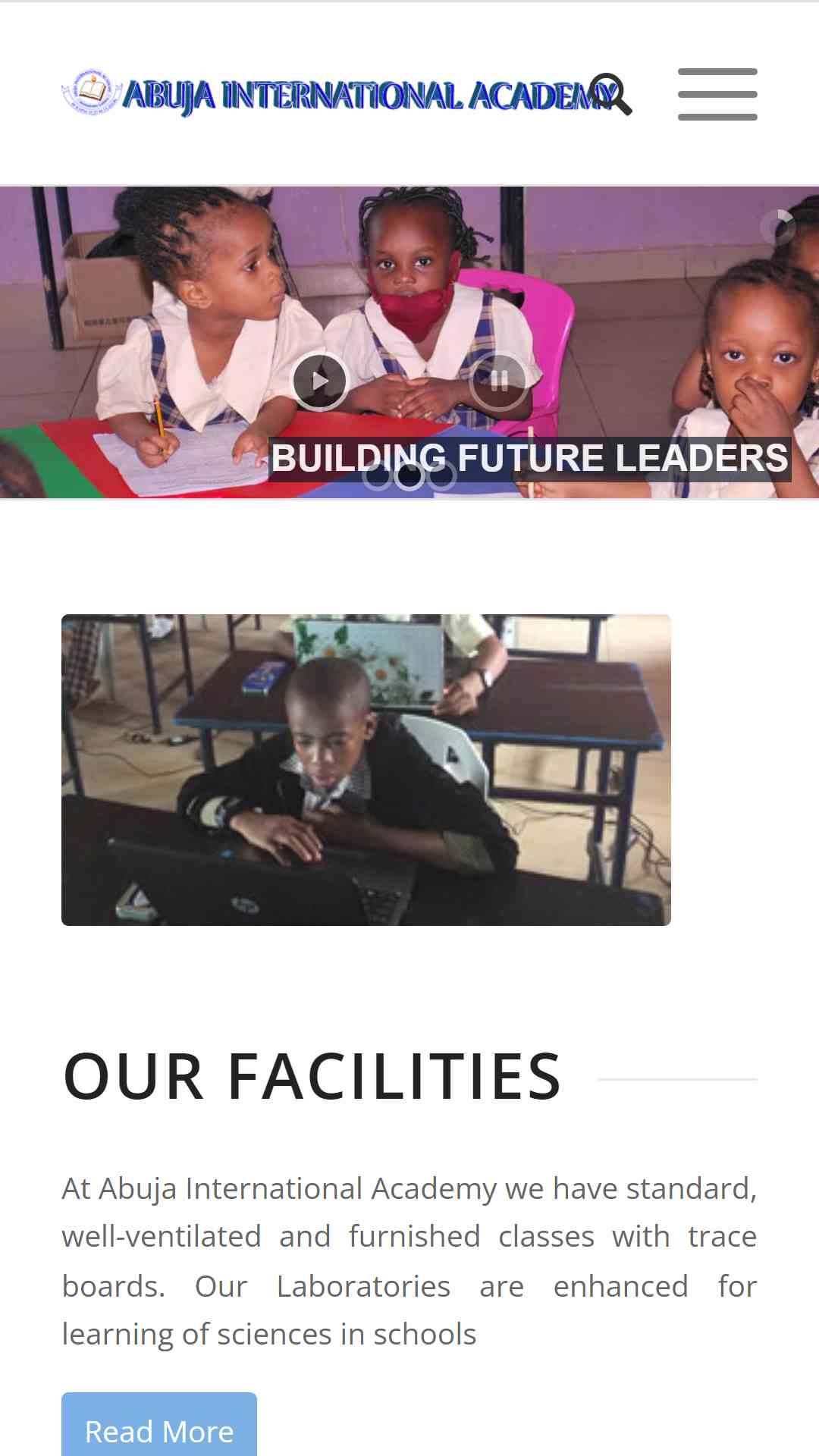Go to the third slide dot
The height and width of the screenshot is (1456, 819).
441,476
